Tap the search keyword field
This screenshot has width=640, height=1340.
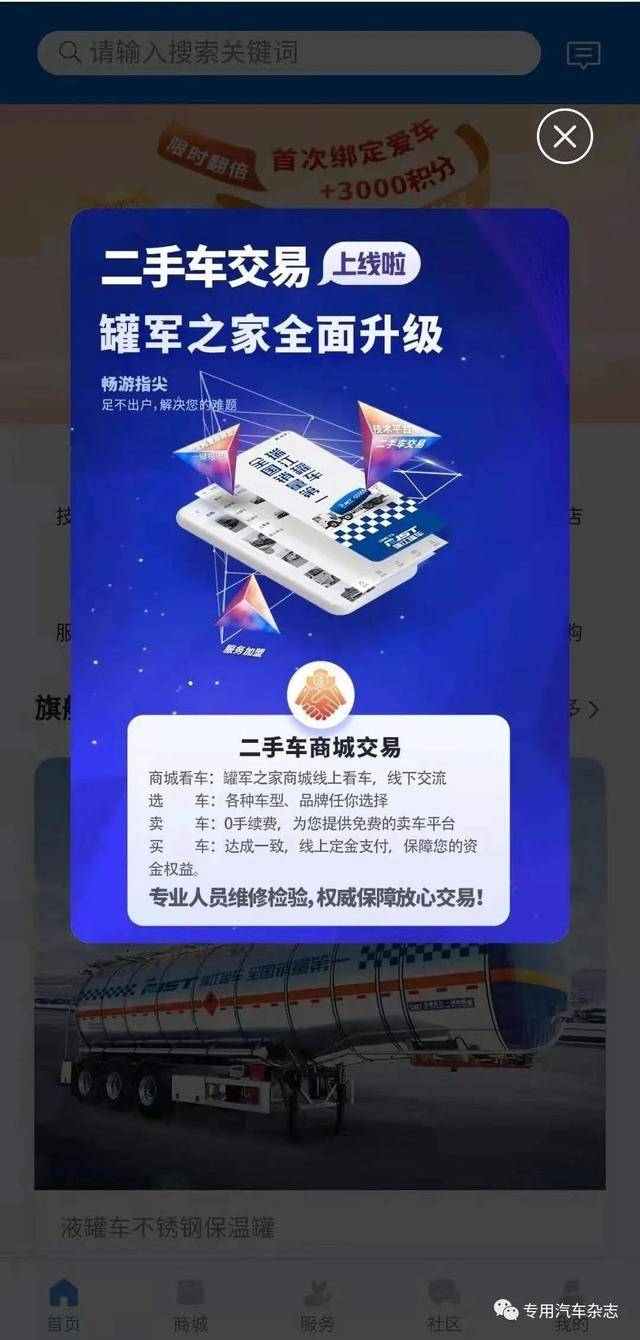pos(290,53)
